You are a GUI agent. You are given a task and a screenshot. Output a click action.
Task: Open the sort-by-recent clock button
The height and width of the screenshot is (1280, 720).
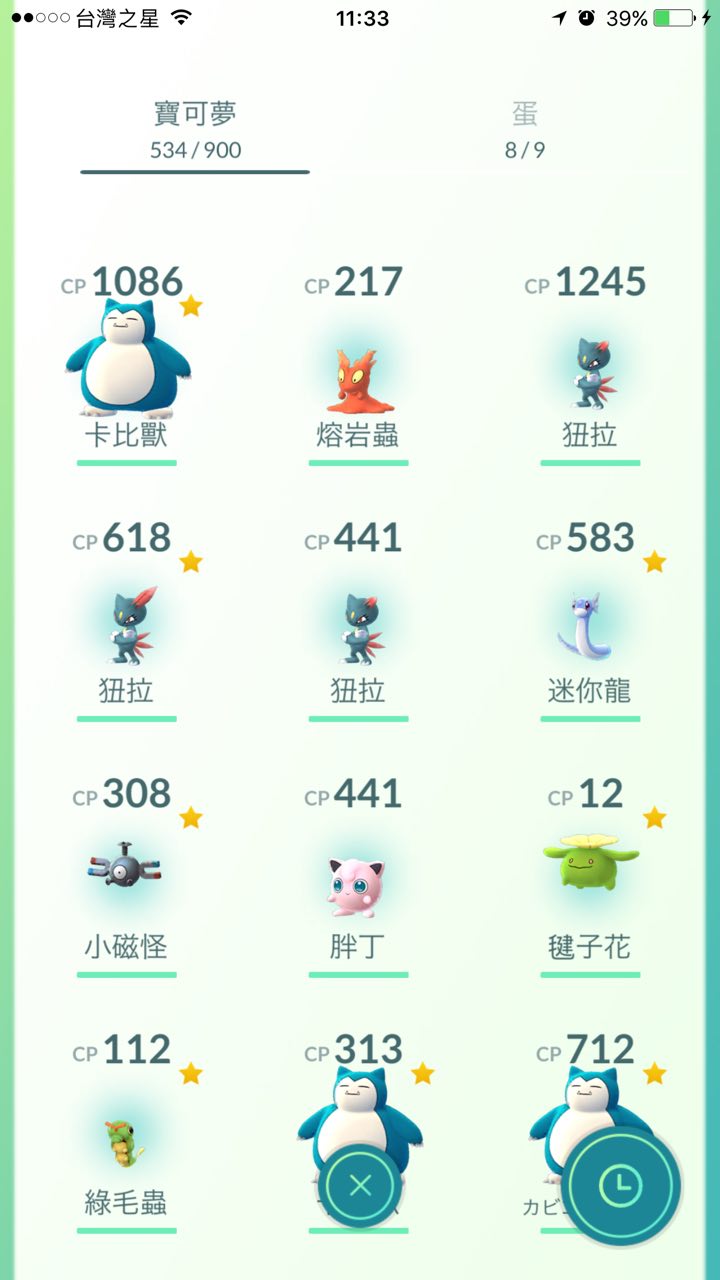click(621, 1186)
